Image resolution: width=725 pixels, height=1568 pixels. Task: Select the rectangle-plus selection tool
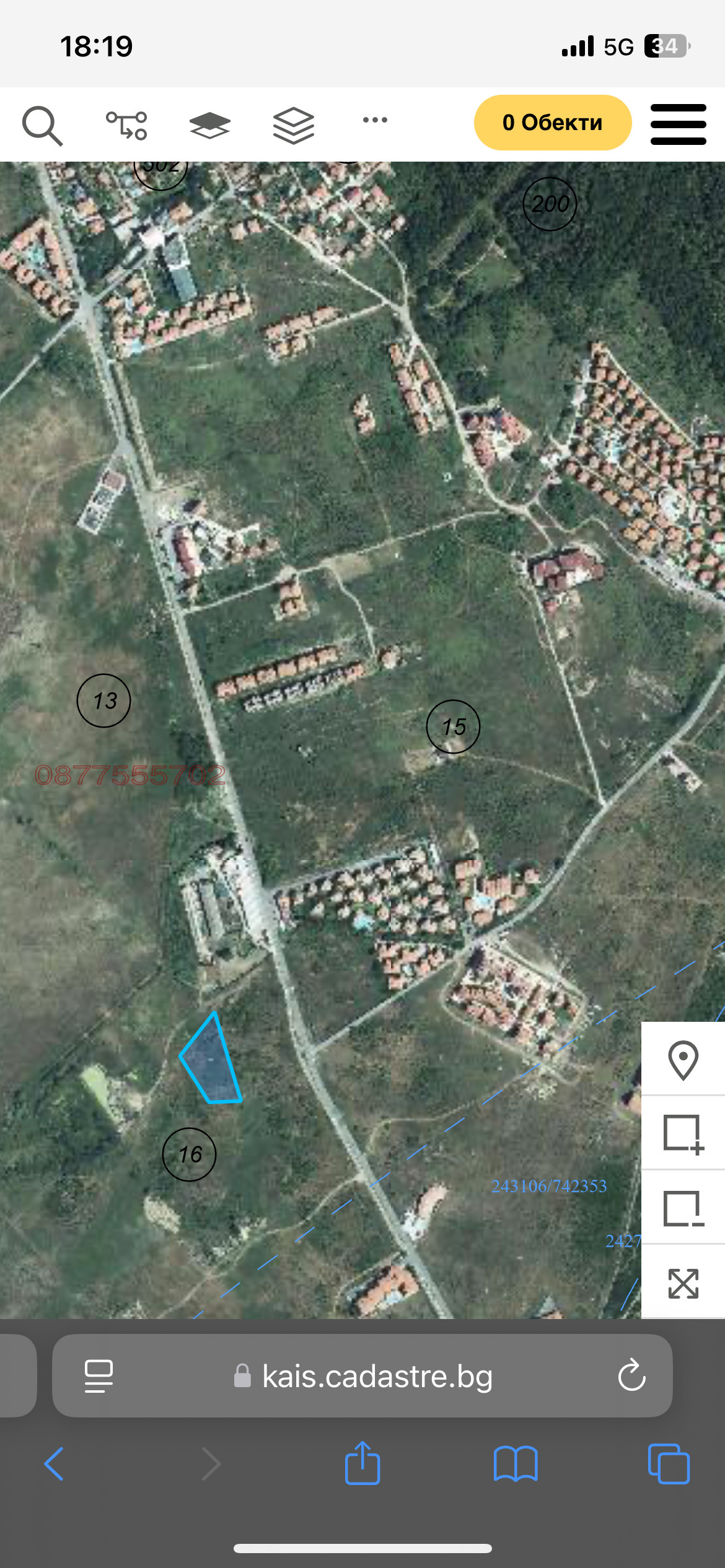(683, 1134)
